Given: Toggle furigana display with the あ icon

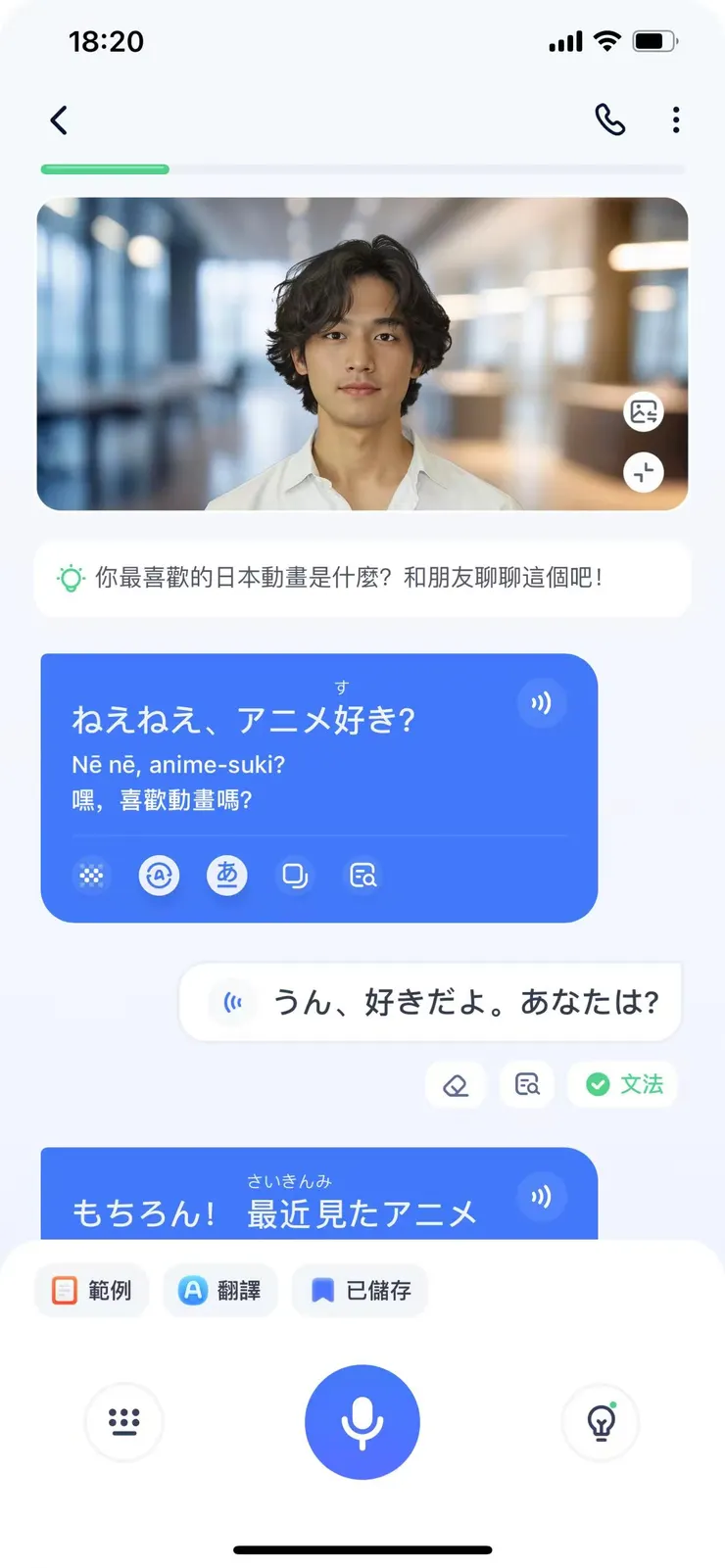Looking at the screenshot, I should point(226,876).
